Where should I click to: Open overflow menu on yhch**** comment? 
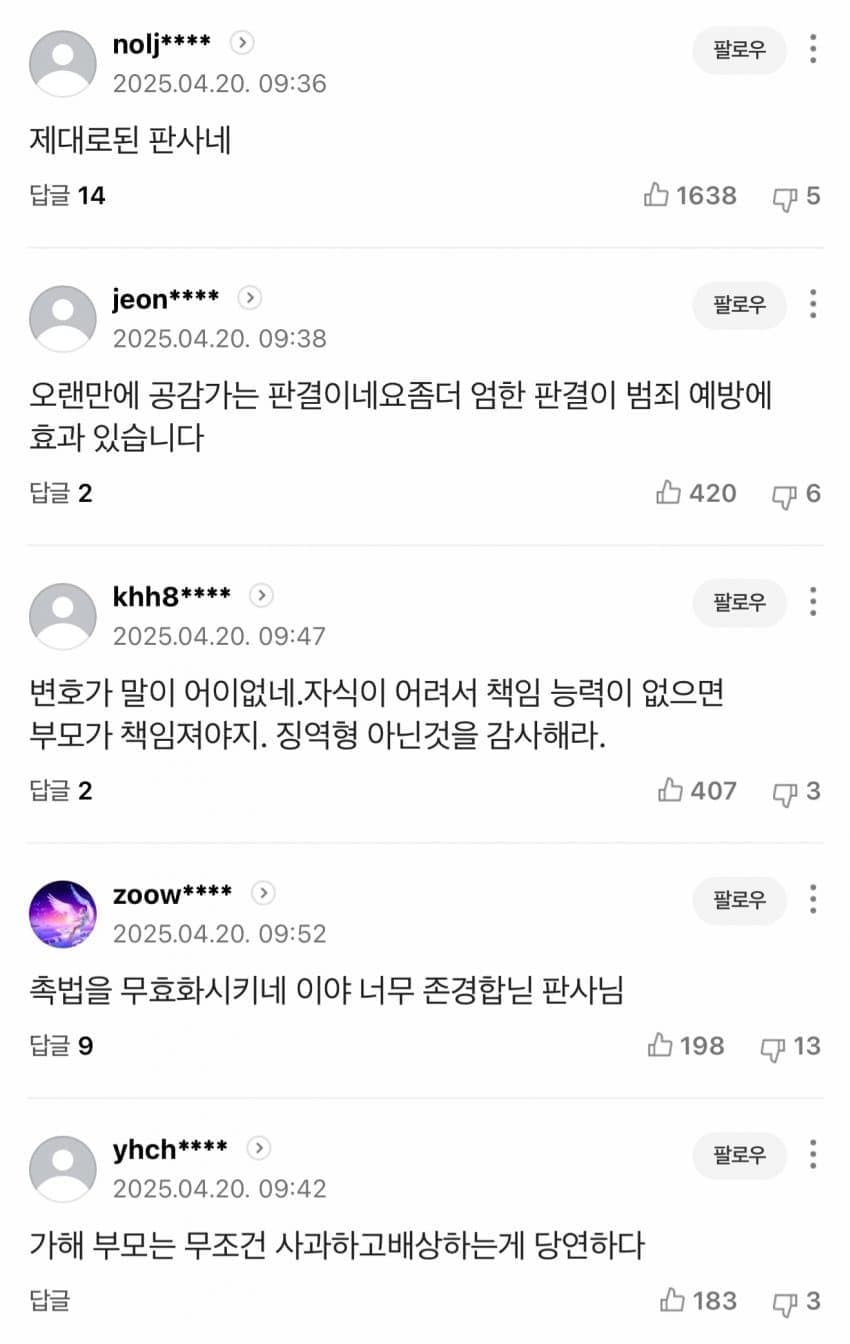pyautogui.click(x=813, y=1155)
